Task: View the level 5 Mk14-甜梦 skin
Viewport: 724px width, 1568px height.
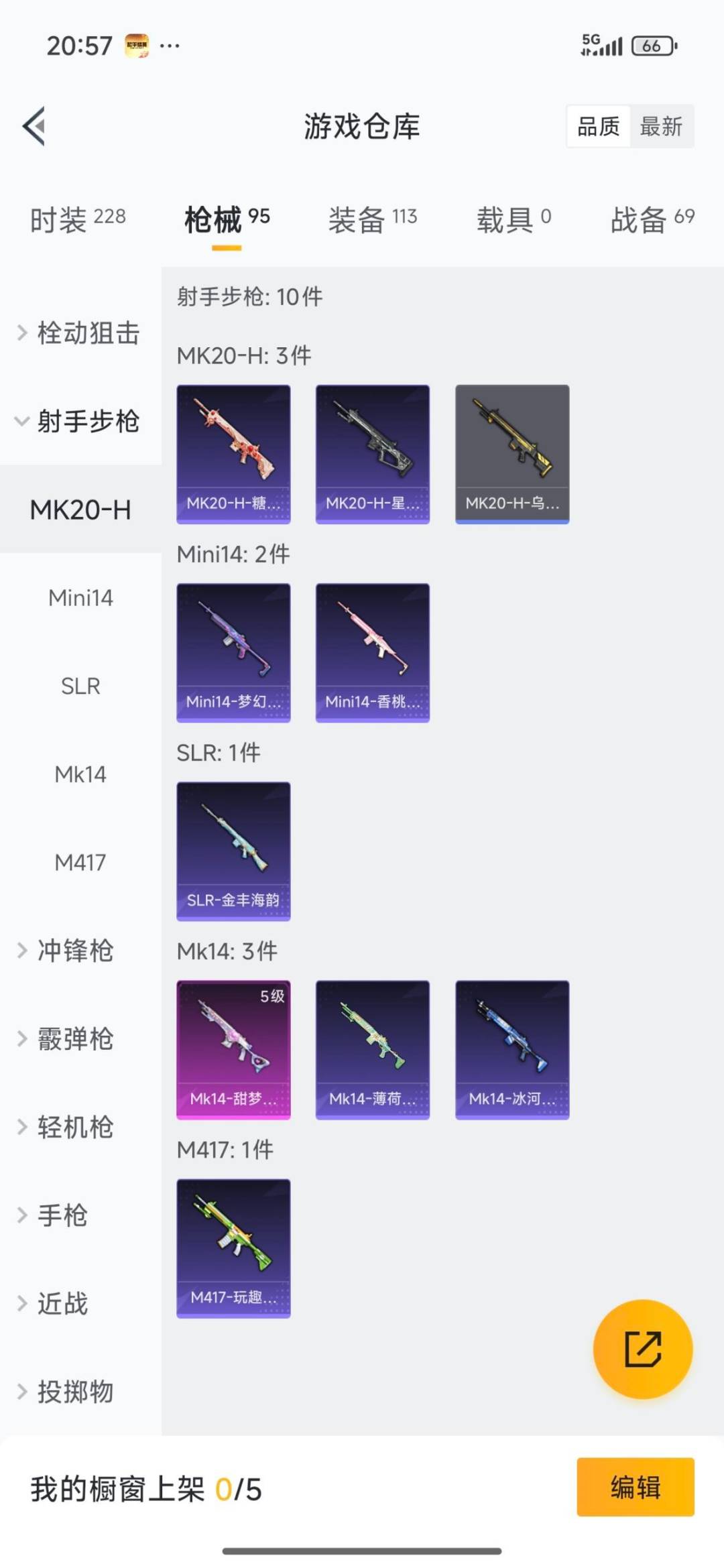Action: point(233,1048)
